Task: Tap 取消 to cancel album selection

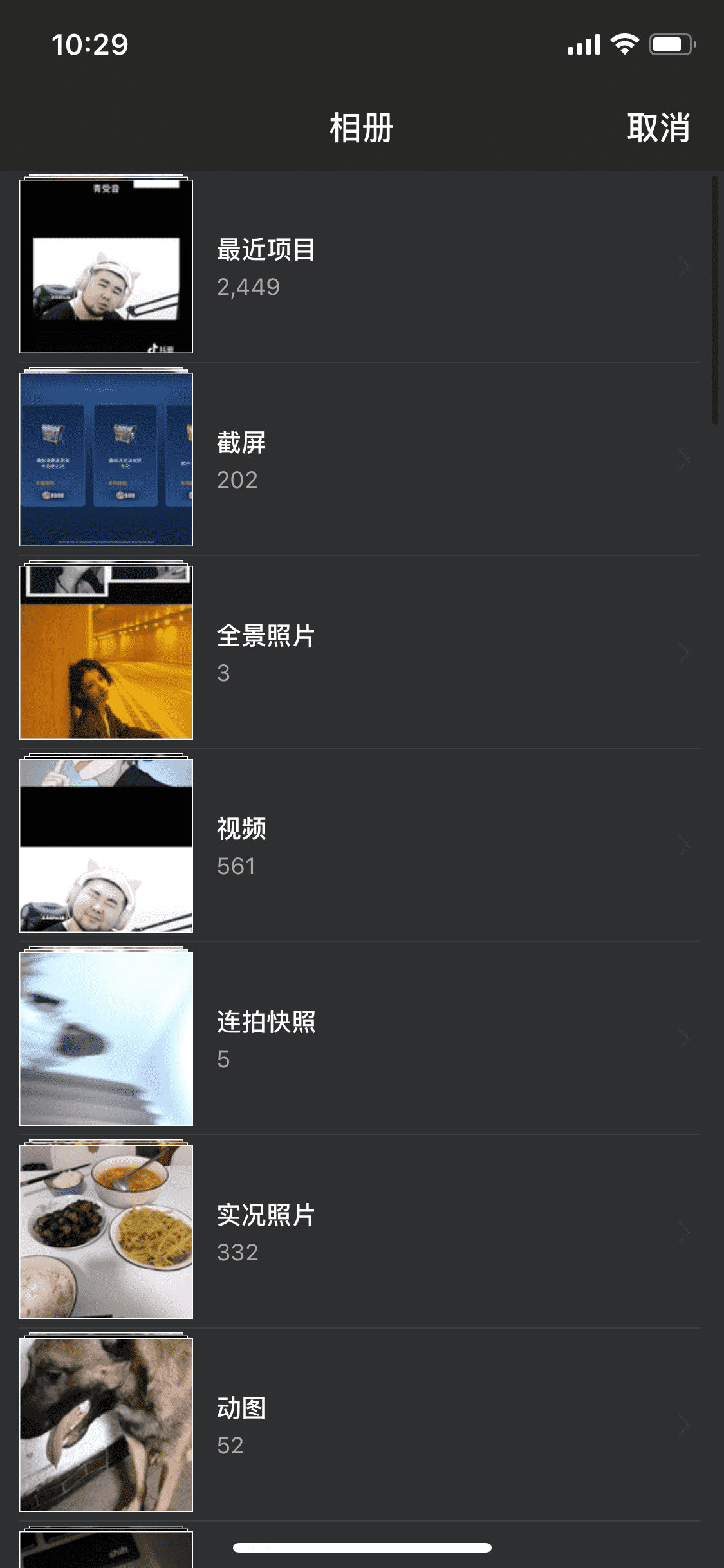Action: (658, 127)
